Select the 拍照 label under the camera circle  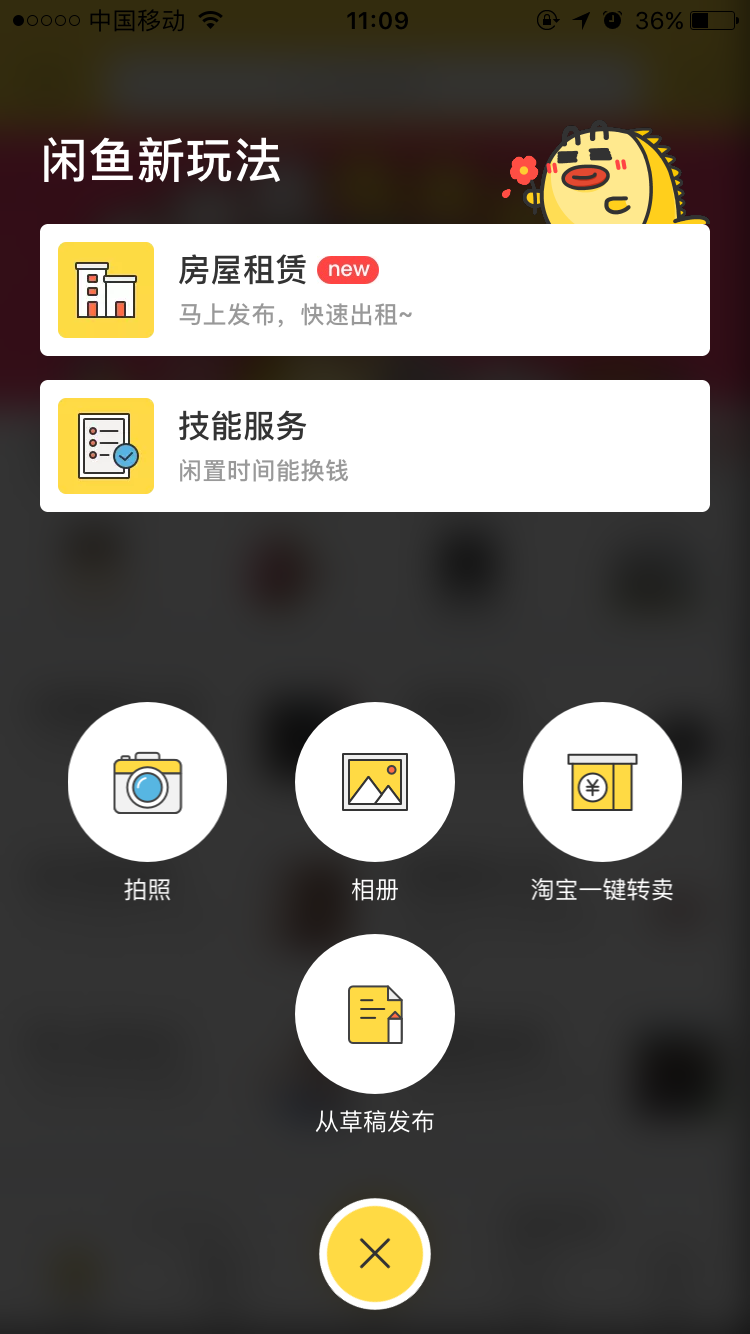[x=147, y=889]
